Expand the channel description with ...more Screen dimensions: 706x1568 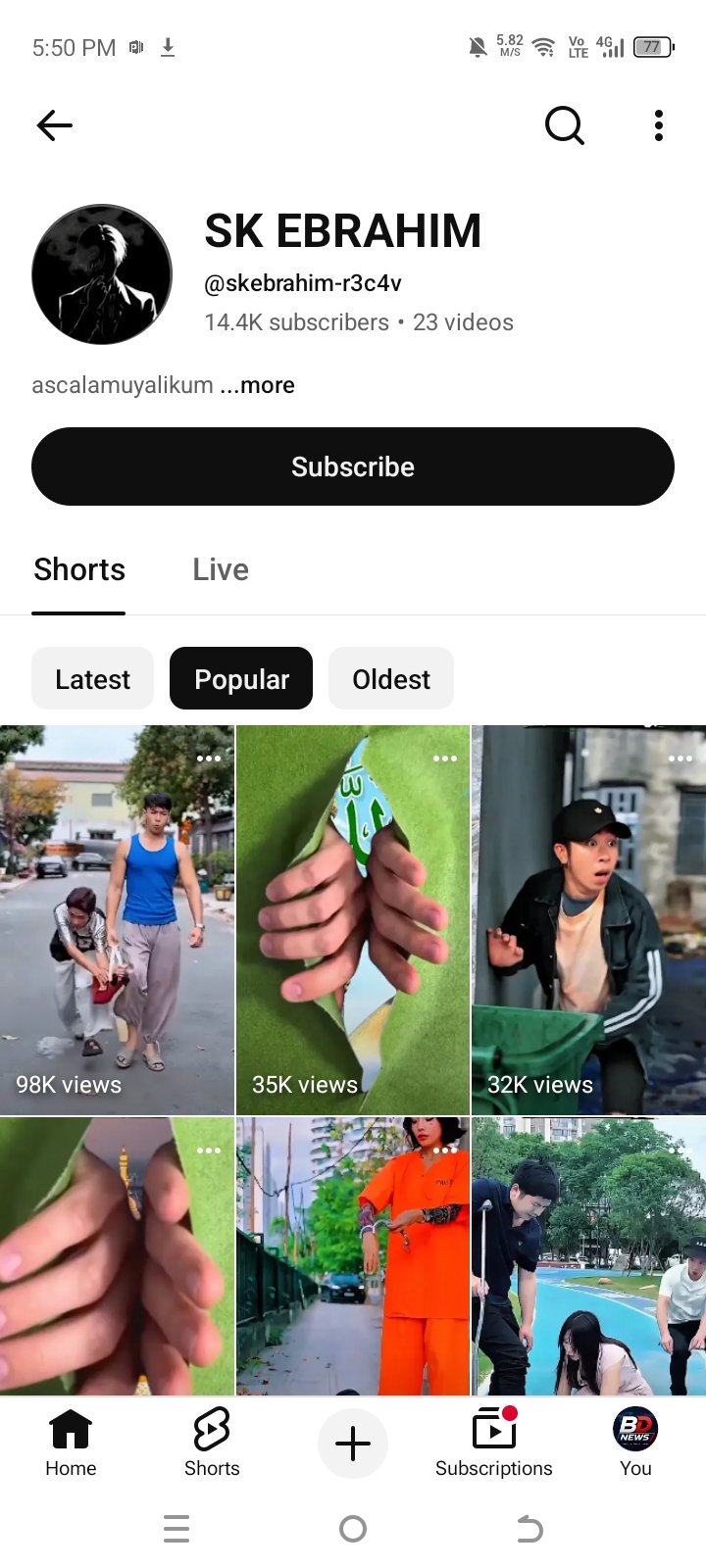(257, 385)
